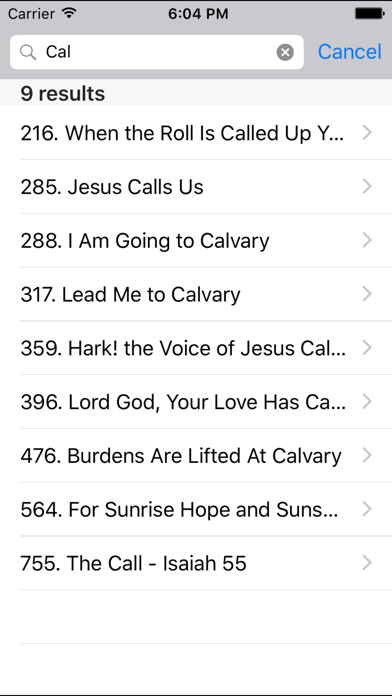Viewport: 392px width, 696px height.
Task: Open 317 Lead Me to Calvary
Action: pos(196,294)
